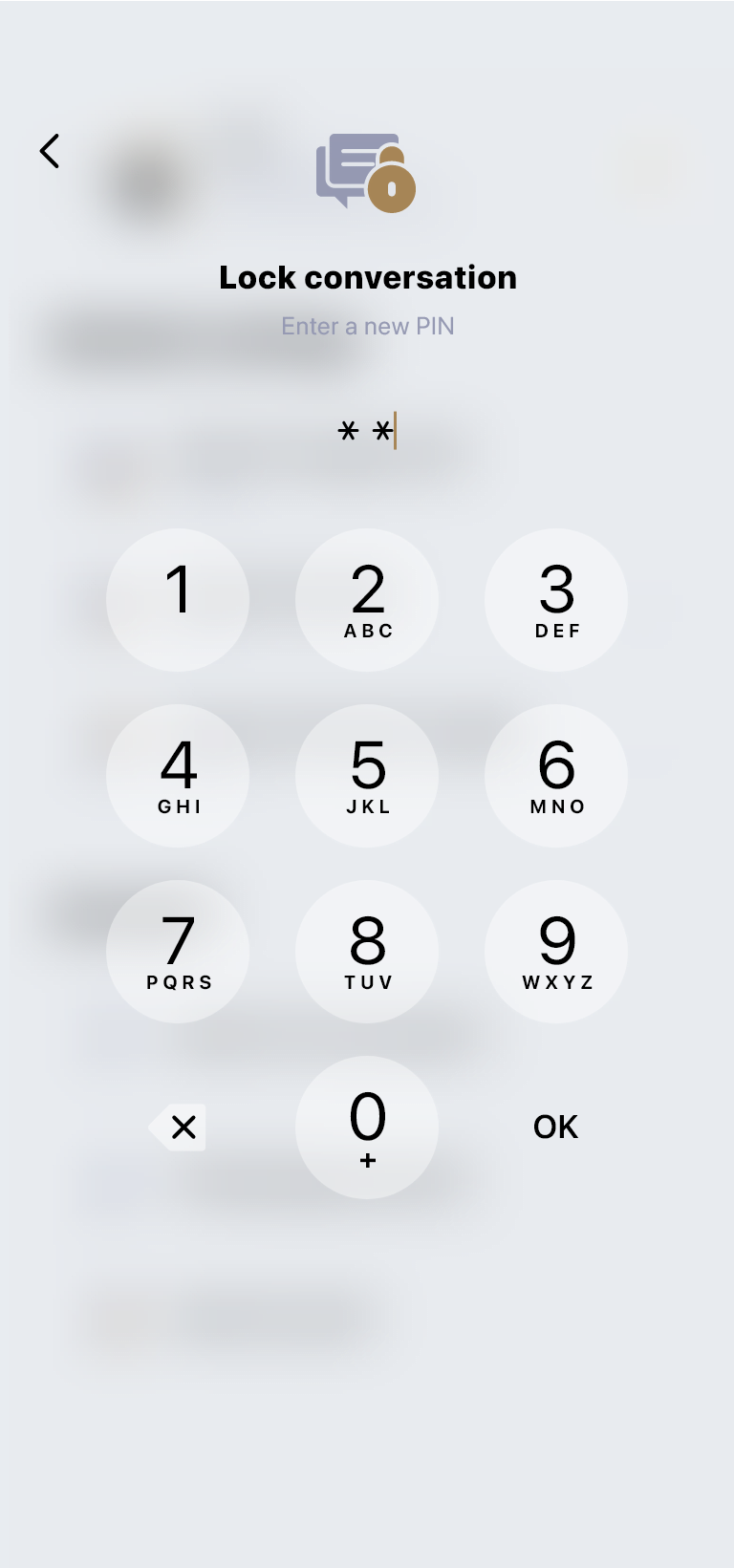
Task: Select the 7 PQRS key
Action: point(178,952)
